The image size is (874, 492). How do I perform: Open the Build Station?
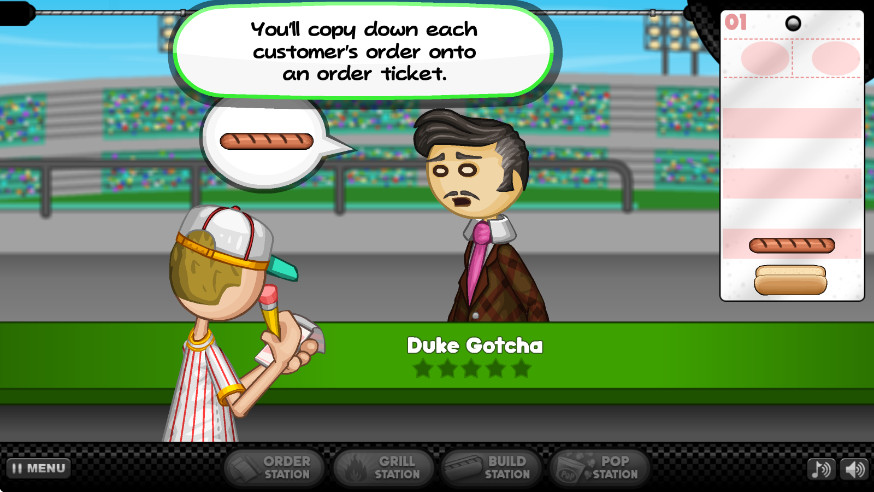(492, 468)
